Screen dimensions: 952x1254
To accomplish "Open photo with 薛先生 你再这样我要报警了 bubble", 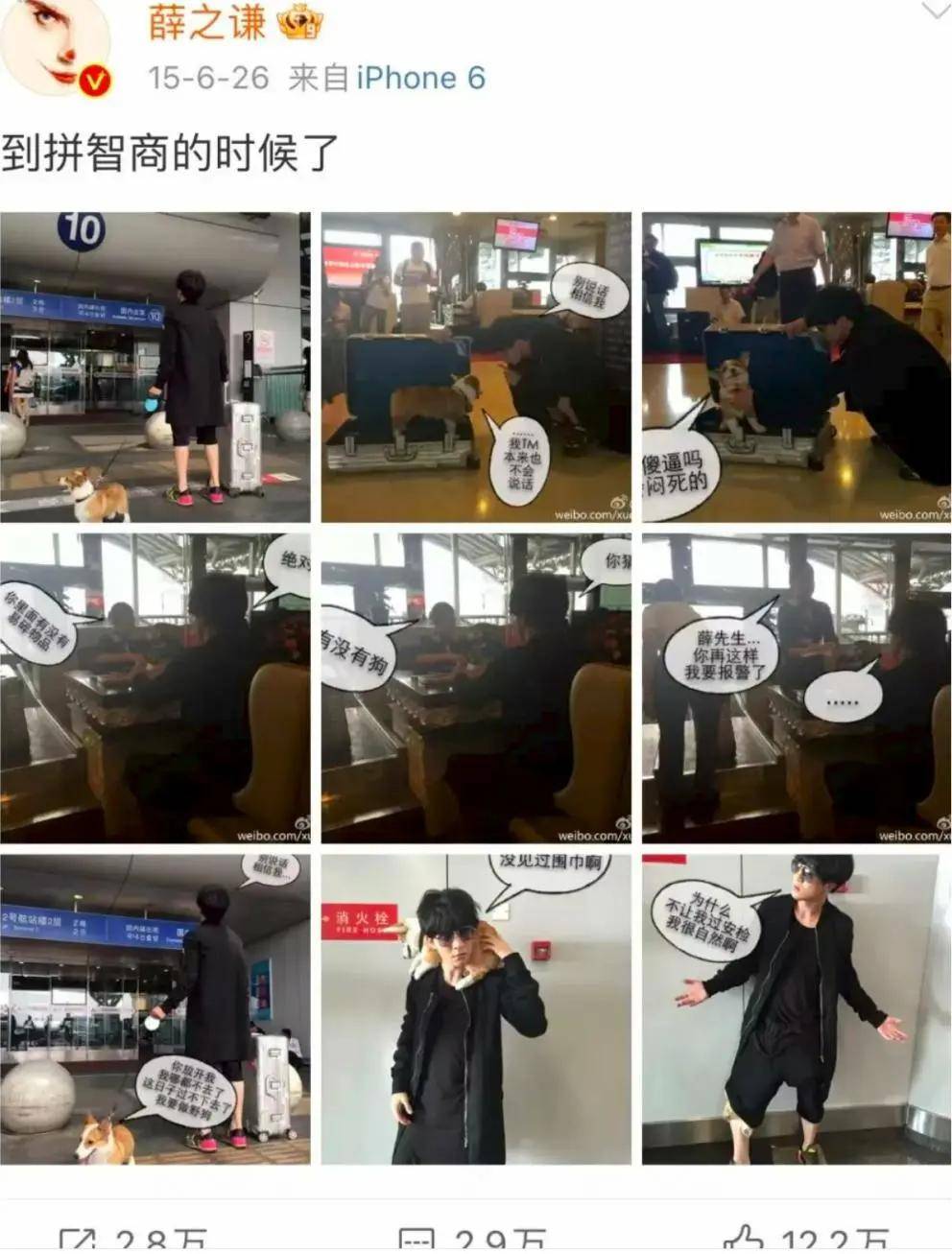I will [x=797, y=688].
